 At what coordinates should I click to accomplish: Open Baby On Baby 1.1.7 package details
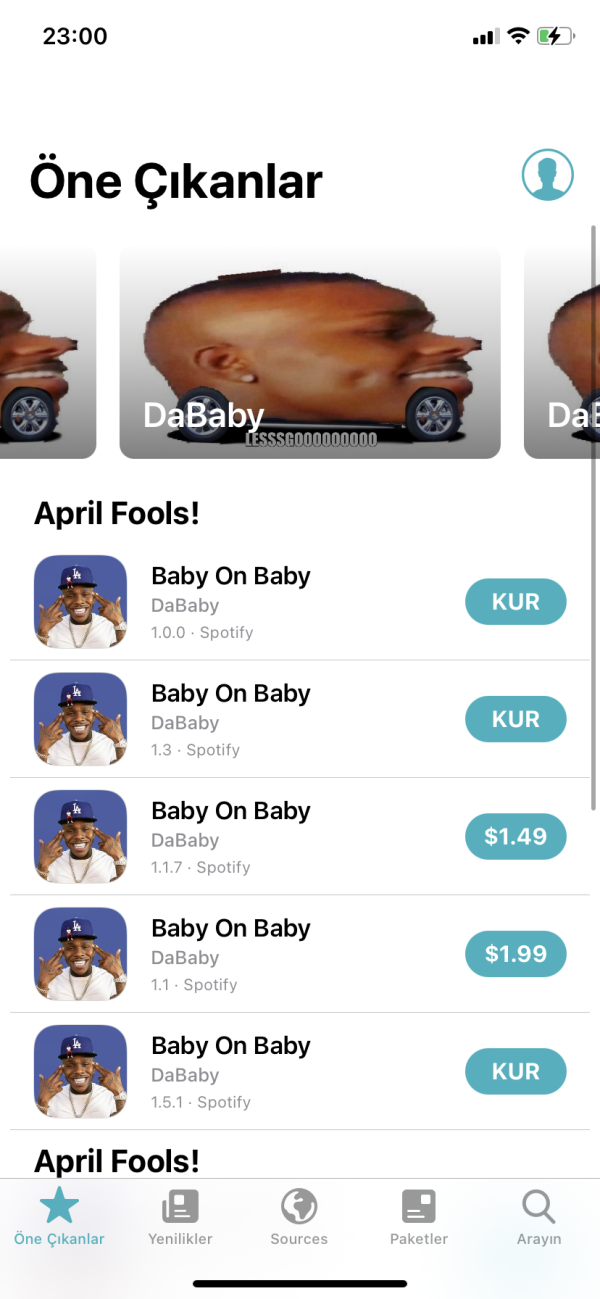coord(230,837)
